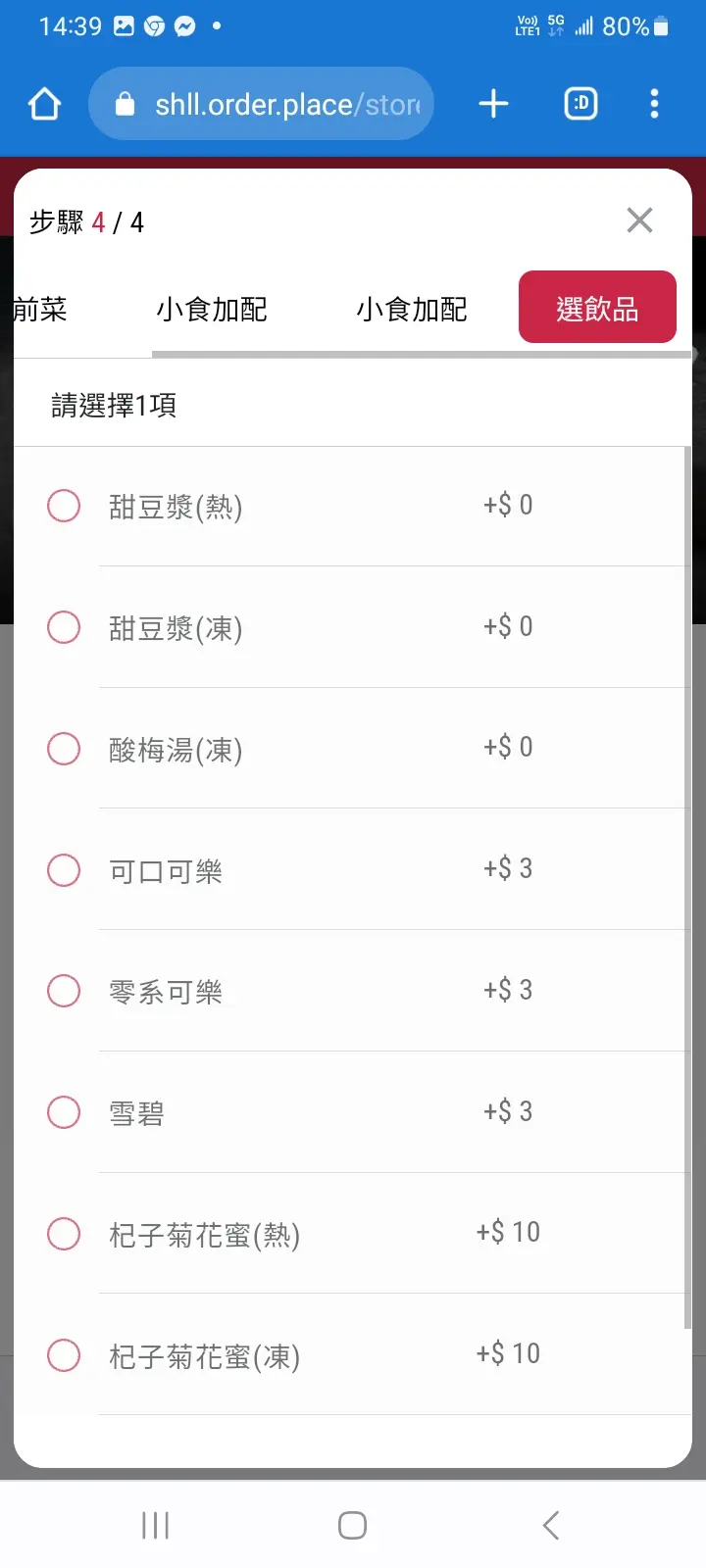Open the browser tab switcher
Viewport: 706px width, 1568px height.
click(580, 104)
